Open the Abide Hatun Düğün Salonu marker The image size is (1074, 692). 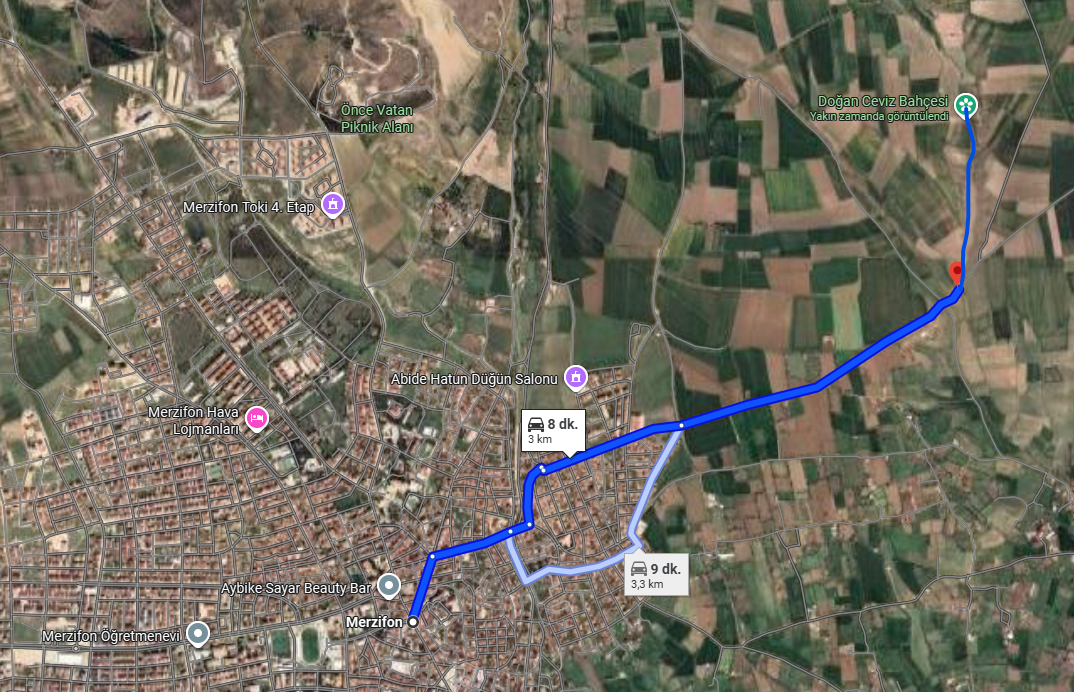point(575,377)
